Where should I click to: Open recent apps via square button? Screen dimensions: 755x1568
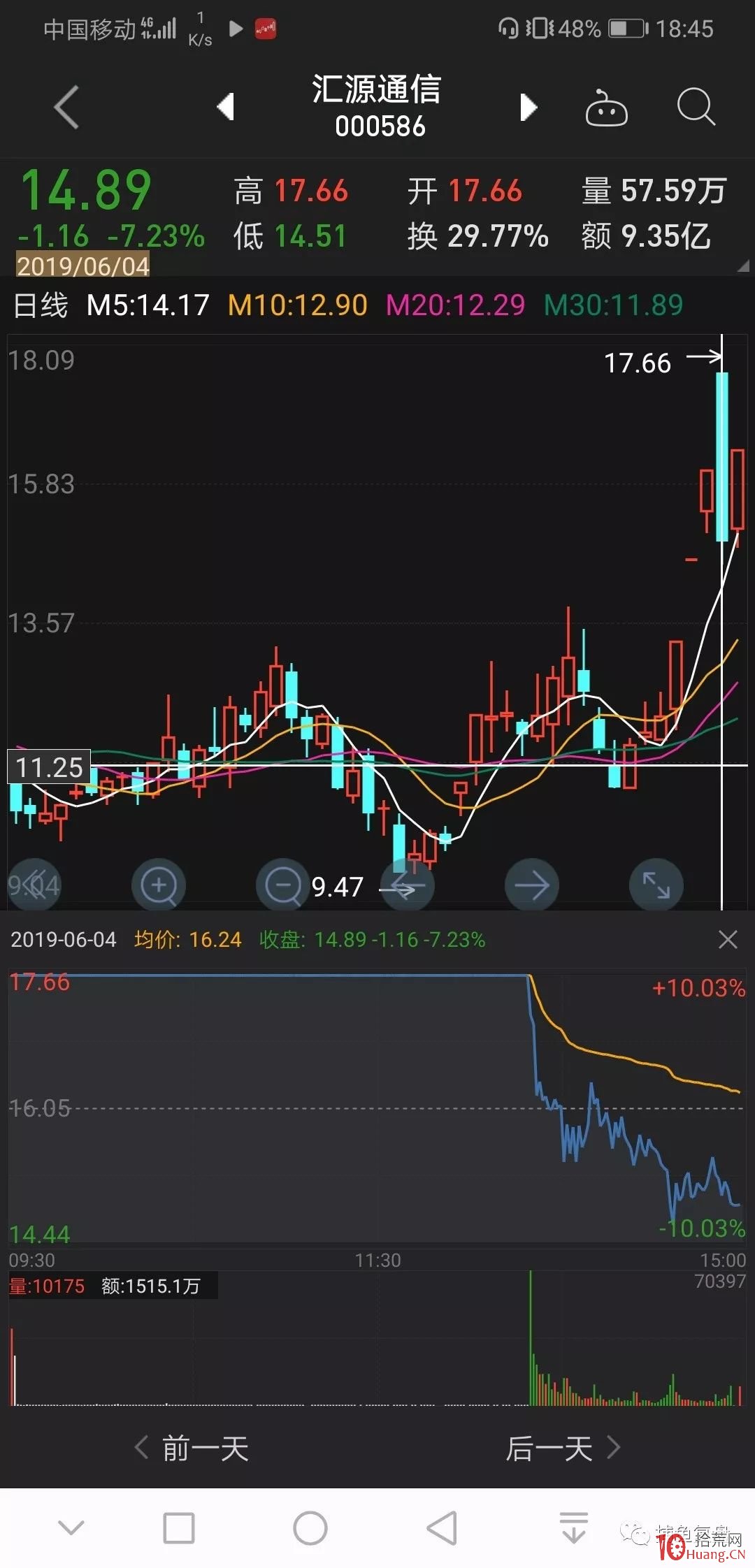click(x=179, y=1528)
